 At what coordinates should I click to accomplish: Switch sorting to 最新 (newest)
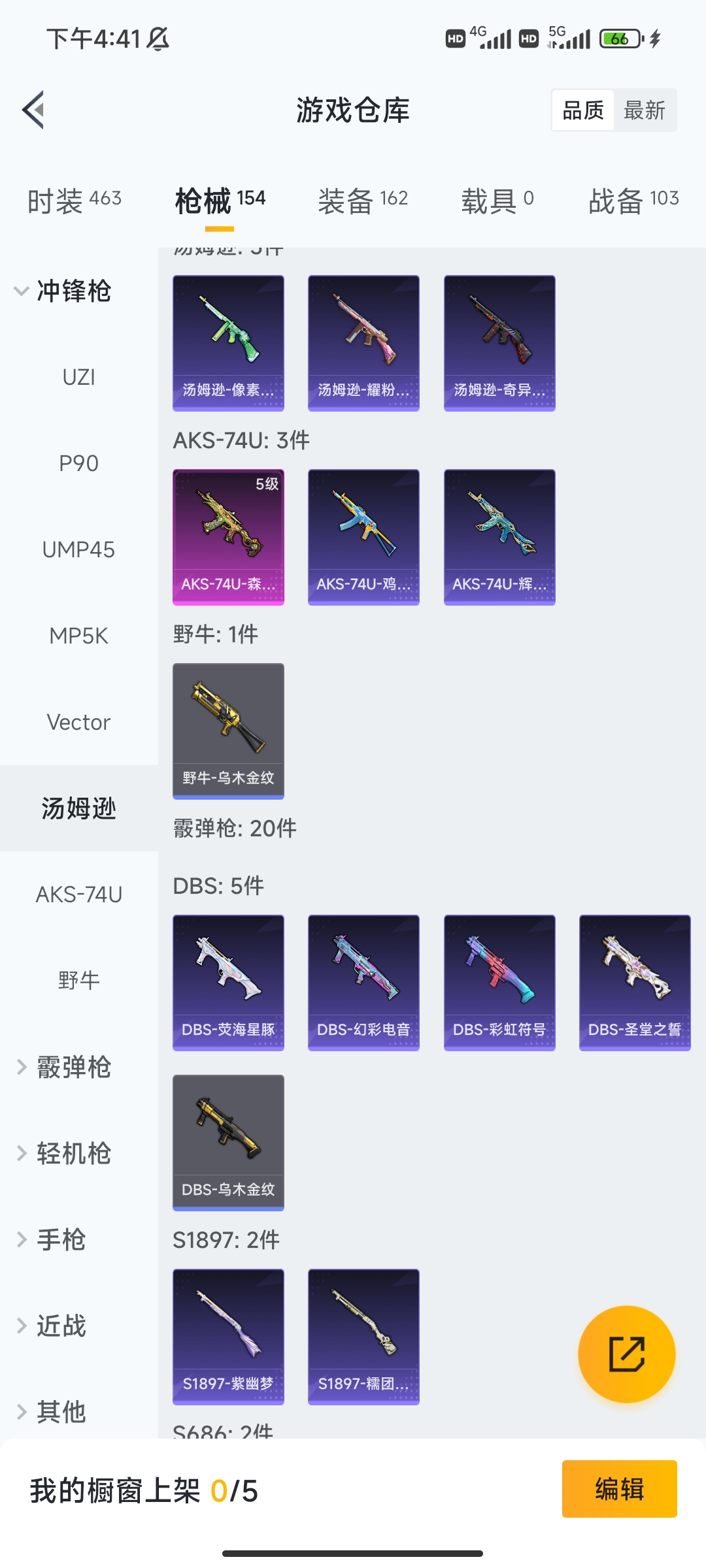[x=645, y=110]
